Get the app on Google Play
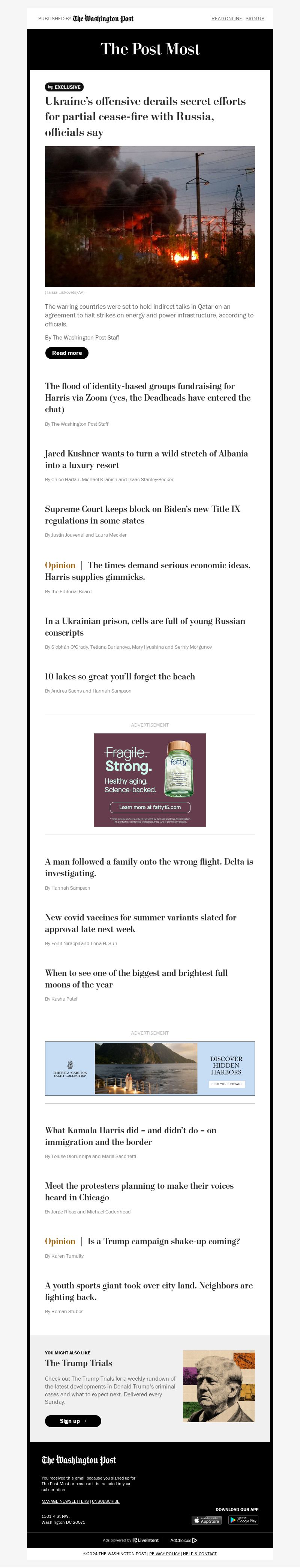This screenshot has height=1568, width=300. tap(243, 1520)
